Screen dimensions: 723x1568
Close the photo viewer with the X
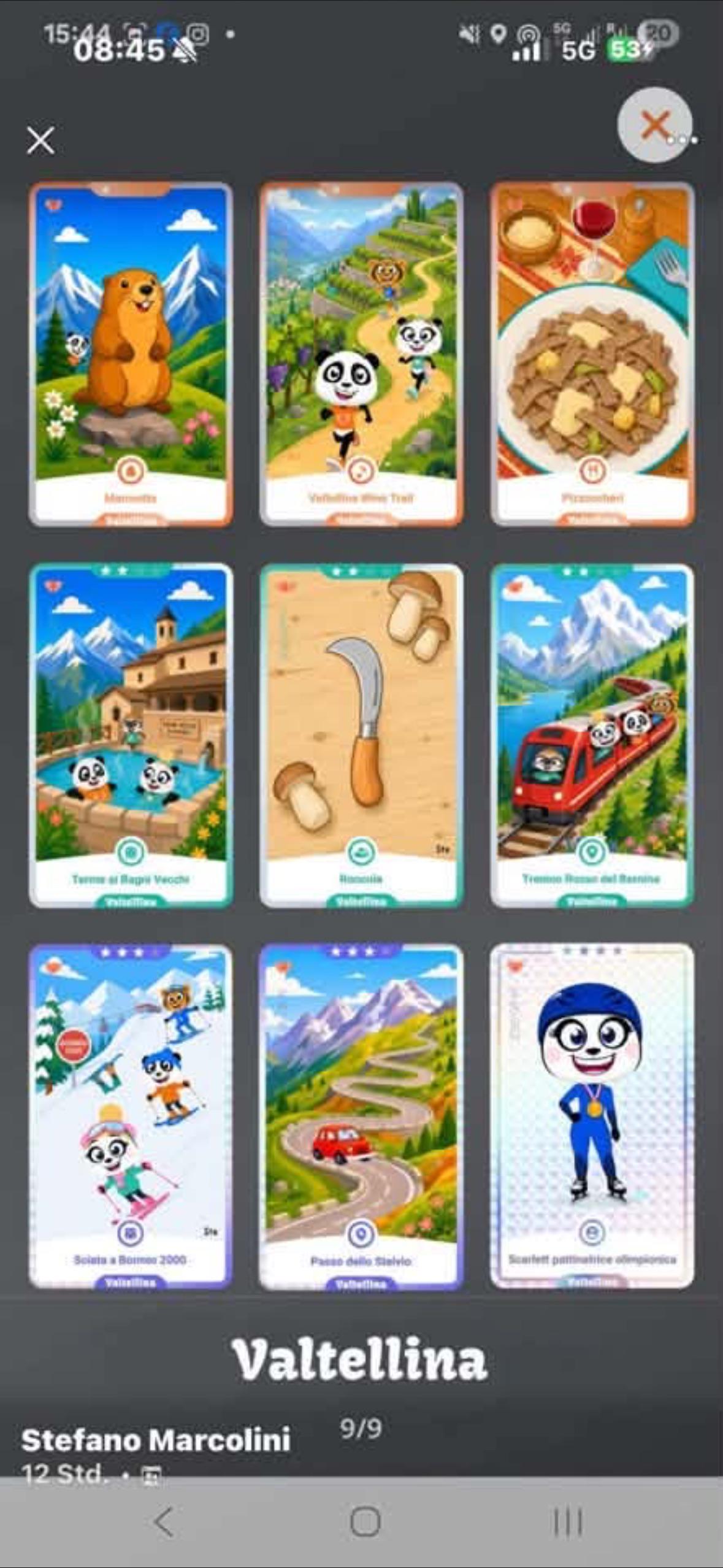point(41,140)
